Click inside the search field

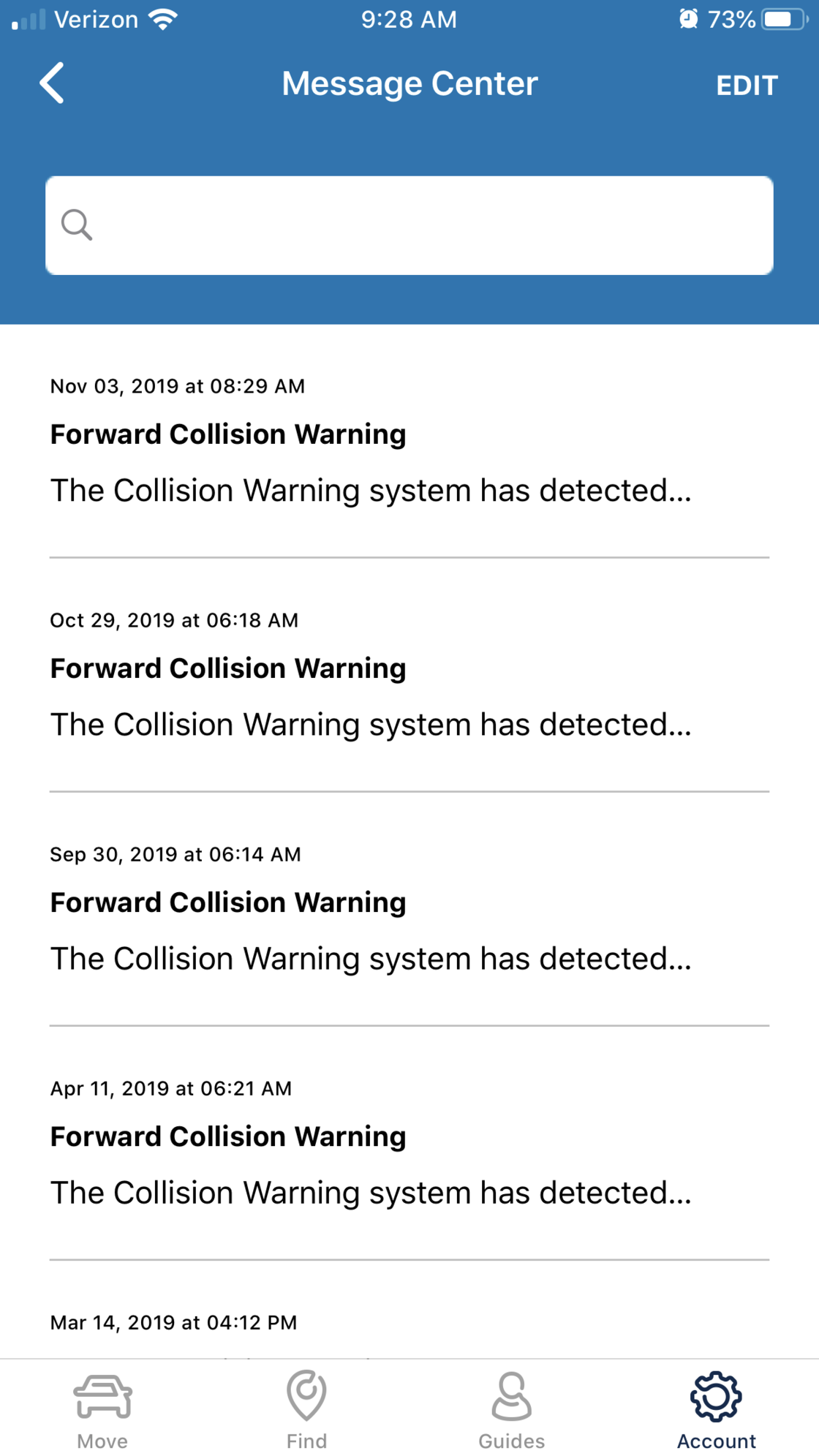coord(409,224)
